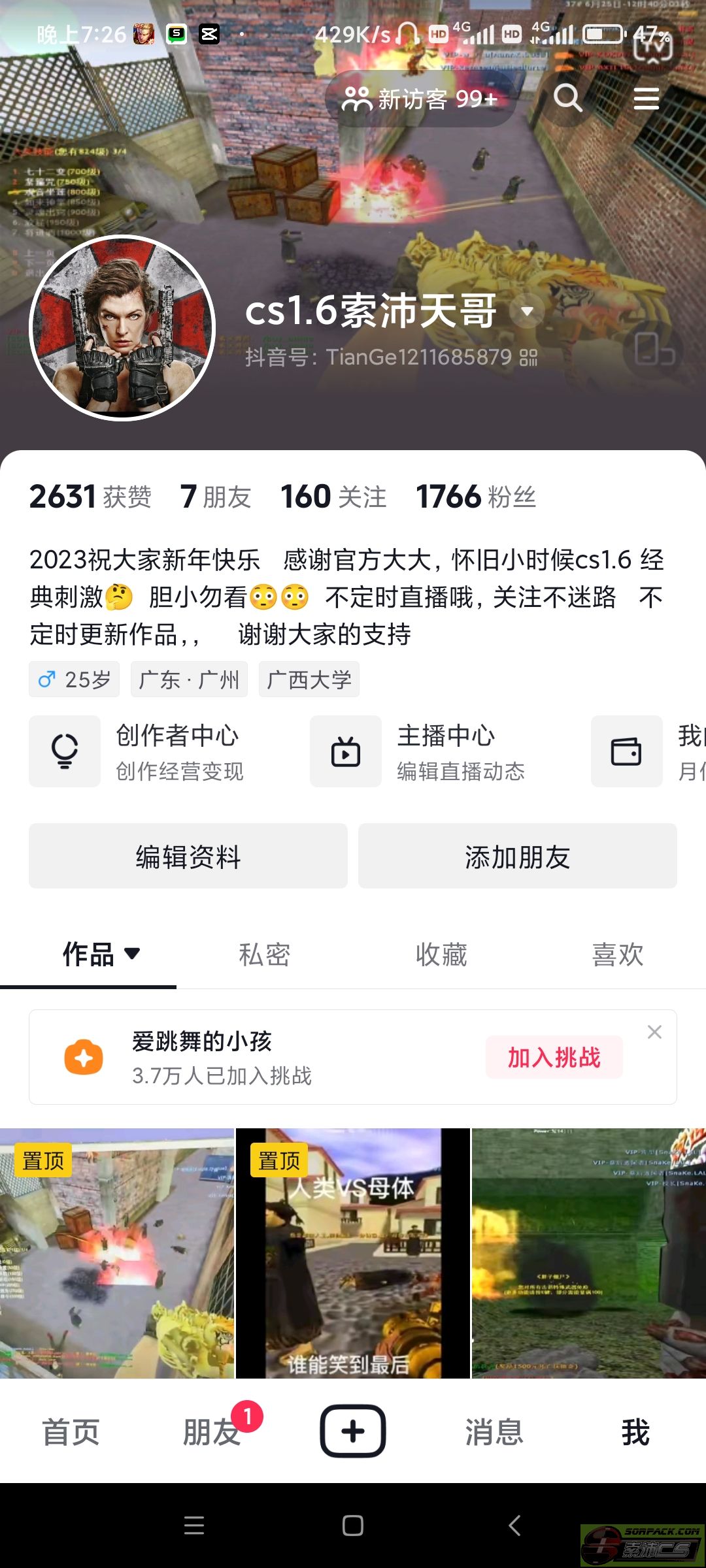Expand the account switcher arrow beside the username

click(527, 312)
